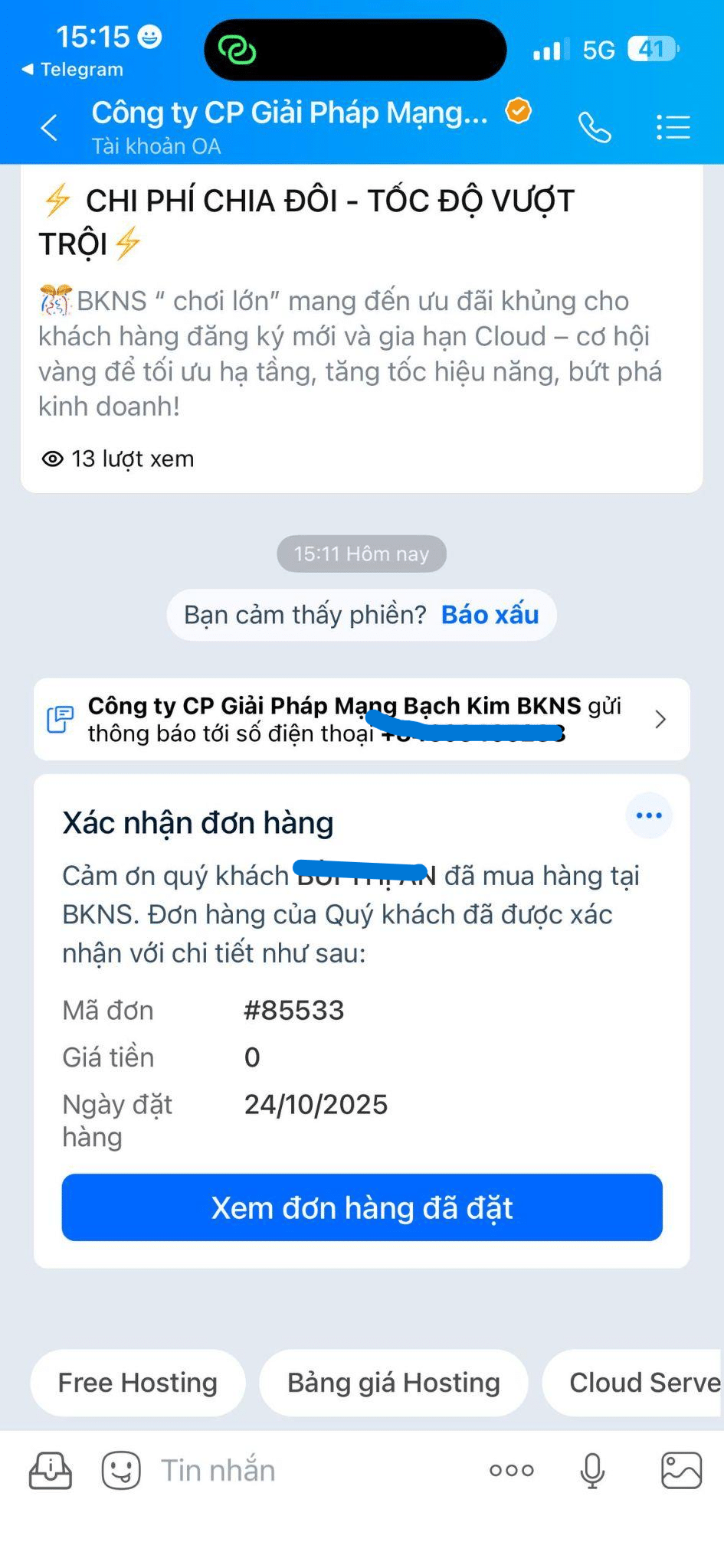724x1568 pixels.
Task: Tap the message archive icon in the bottom bar
Action: tap(49, 1469)
